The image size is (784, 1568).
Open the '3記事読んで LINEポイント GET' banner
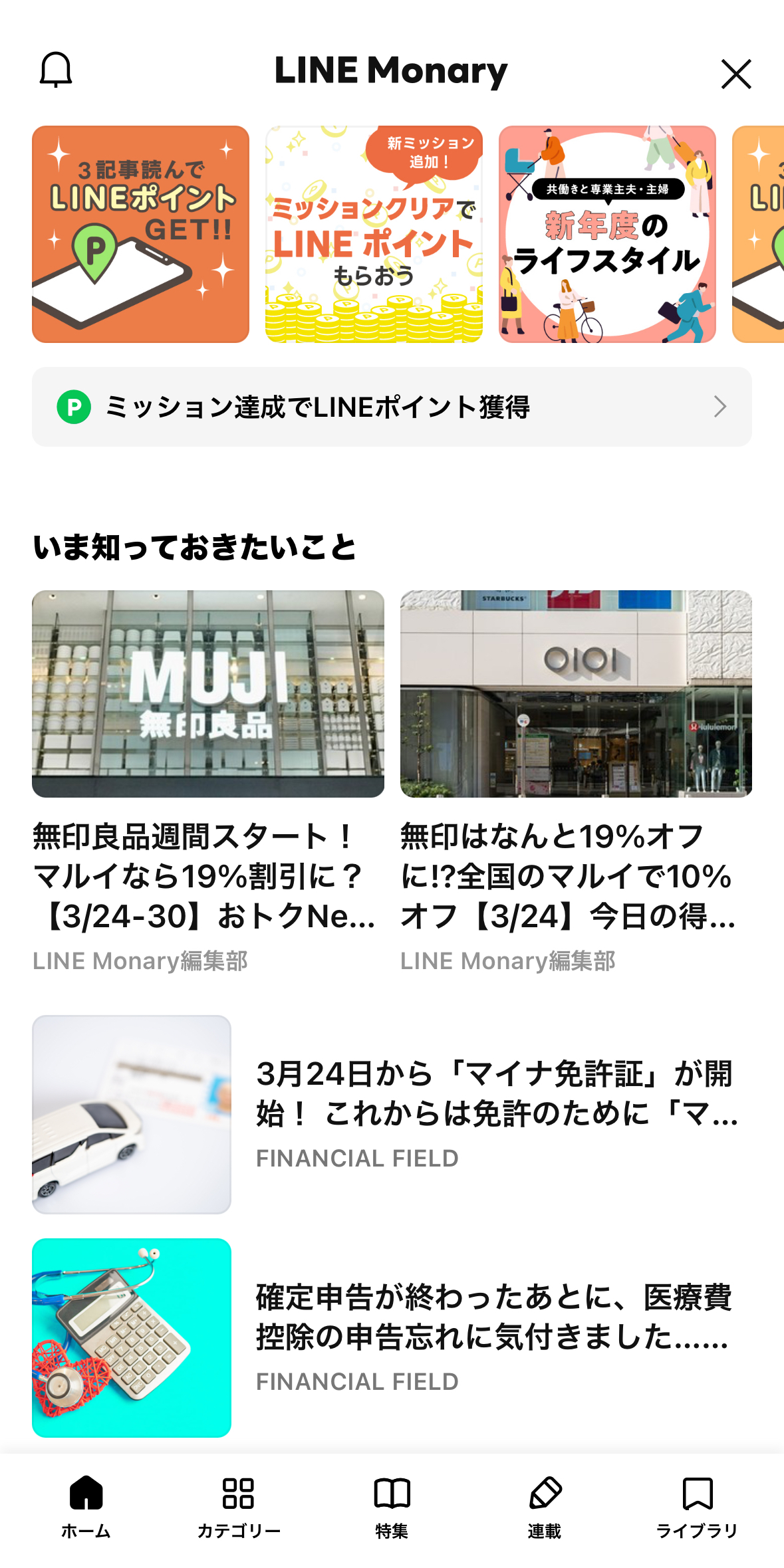[x=140, y=234]
